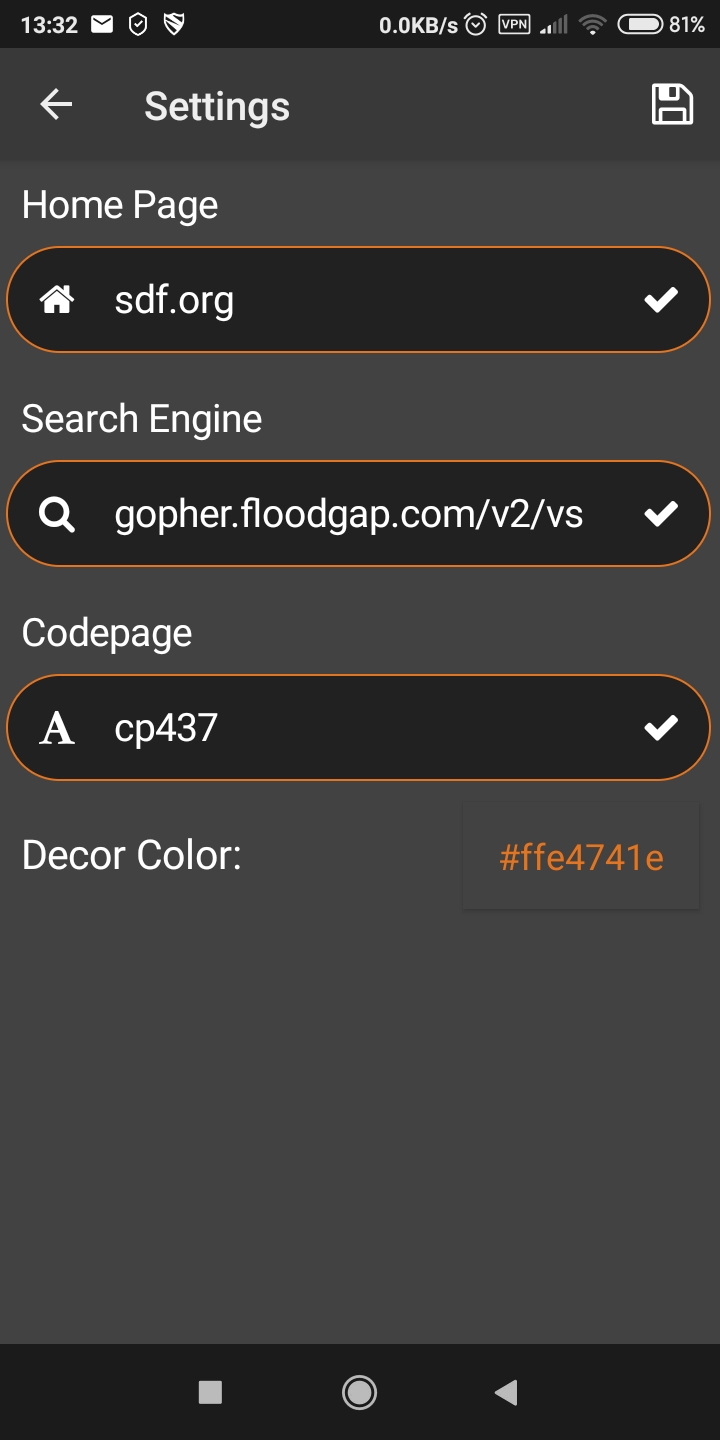Open recent apps via square button
This screenshot has width=720, height=1440.
210,1392
